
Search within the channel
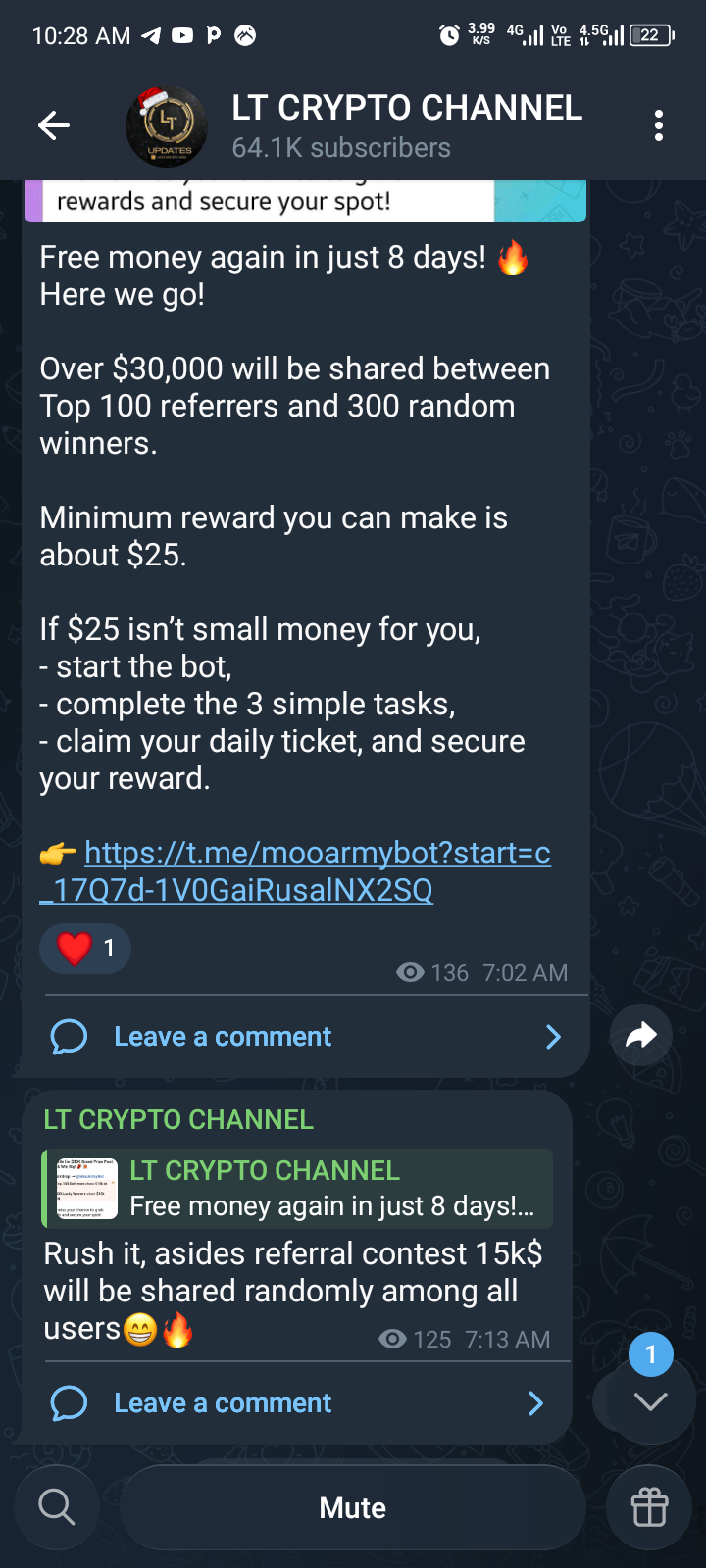(56, 1507)
